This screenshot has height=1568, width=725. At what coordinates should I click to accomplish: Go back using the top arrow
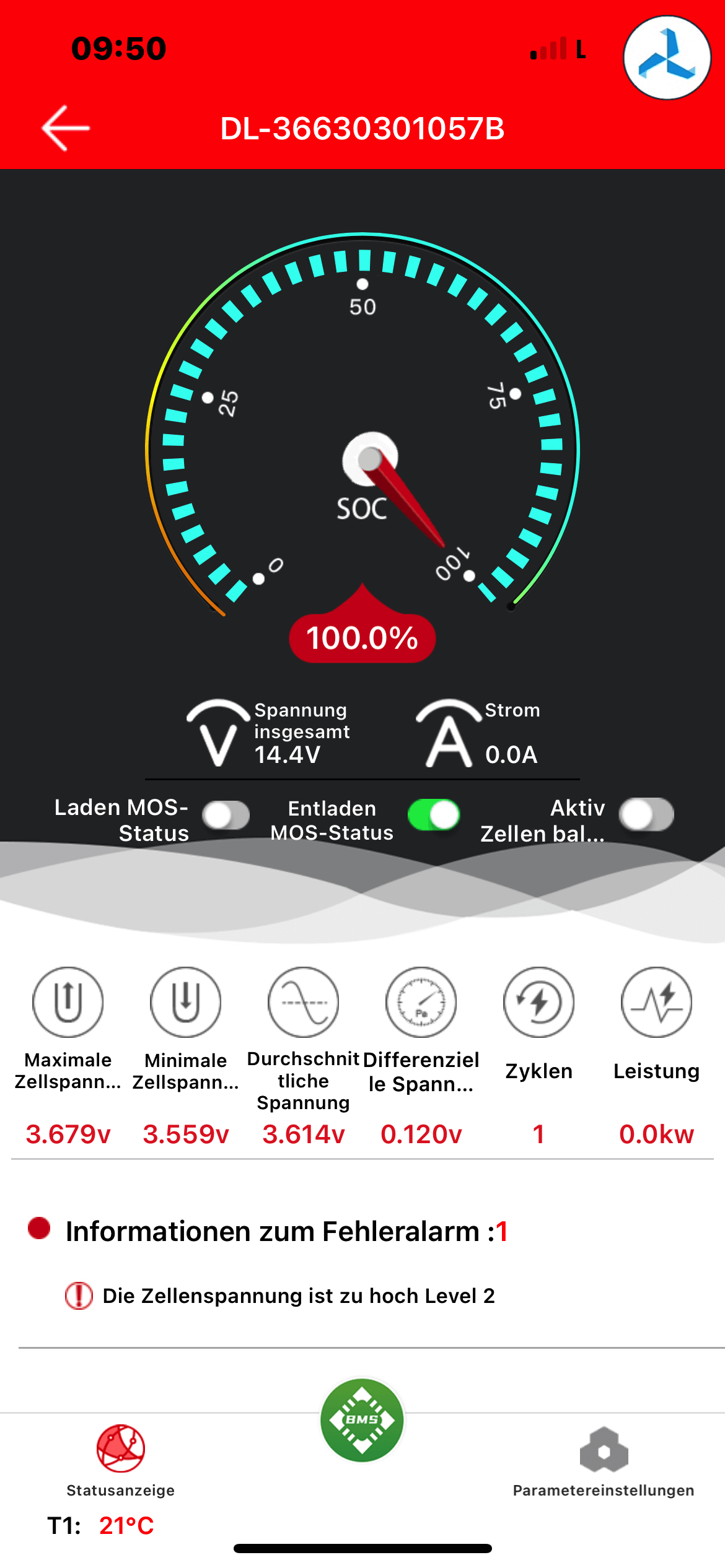click(x=66, y=128)
